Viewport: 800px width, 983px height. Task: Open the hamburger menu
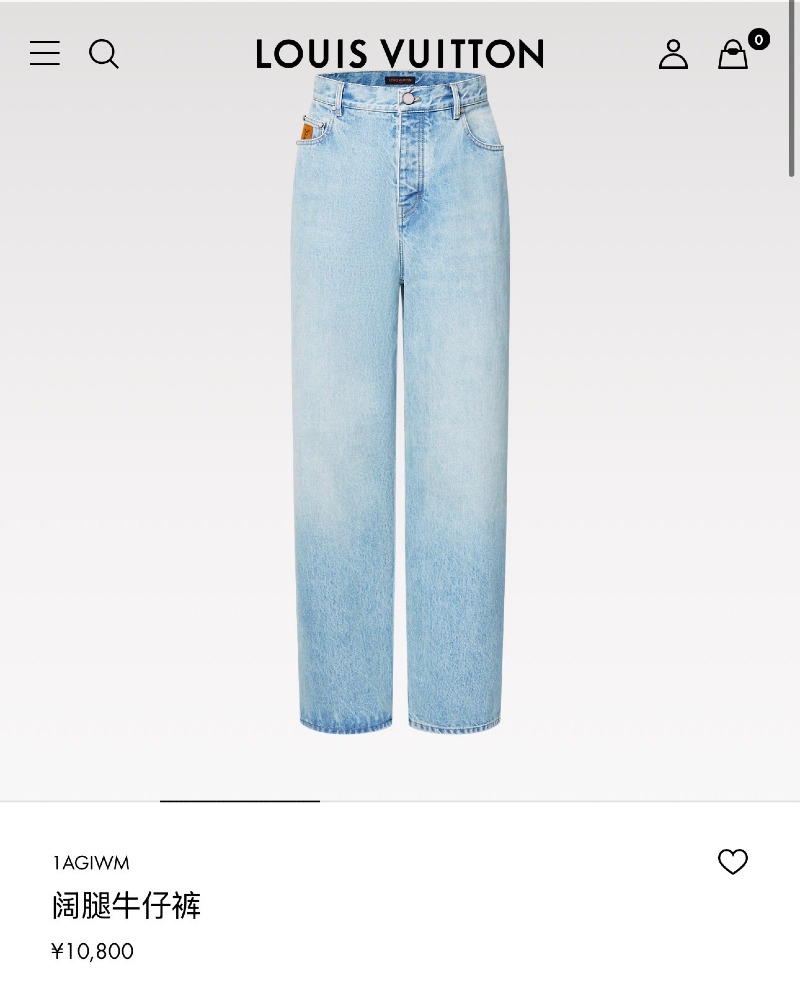[x=45, y=53]
